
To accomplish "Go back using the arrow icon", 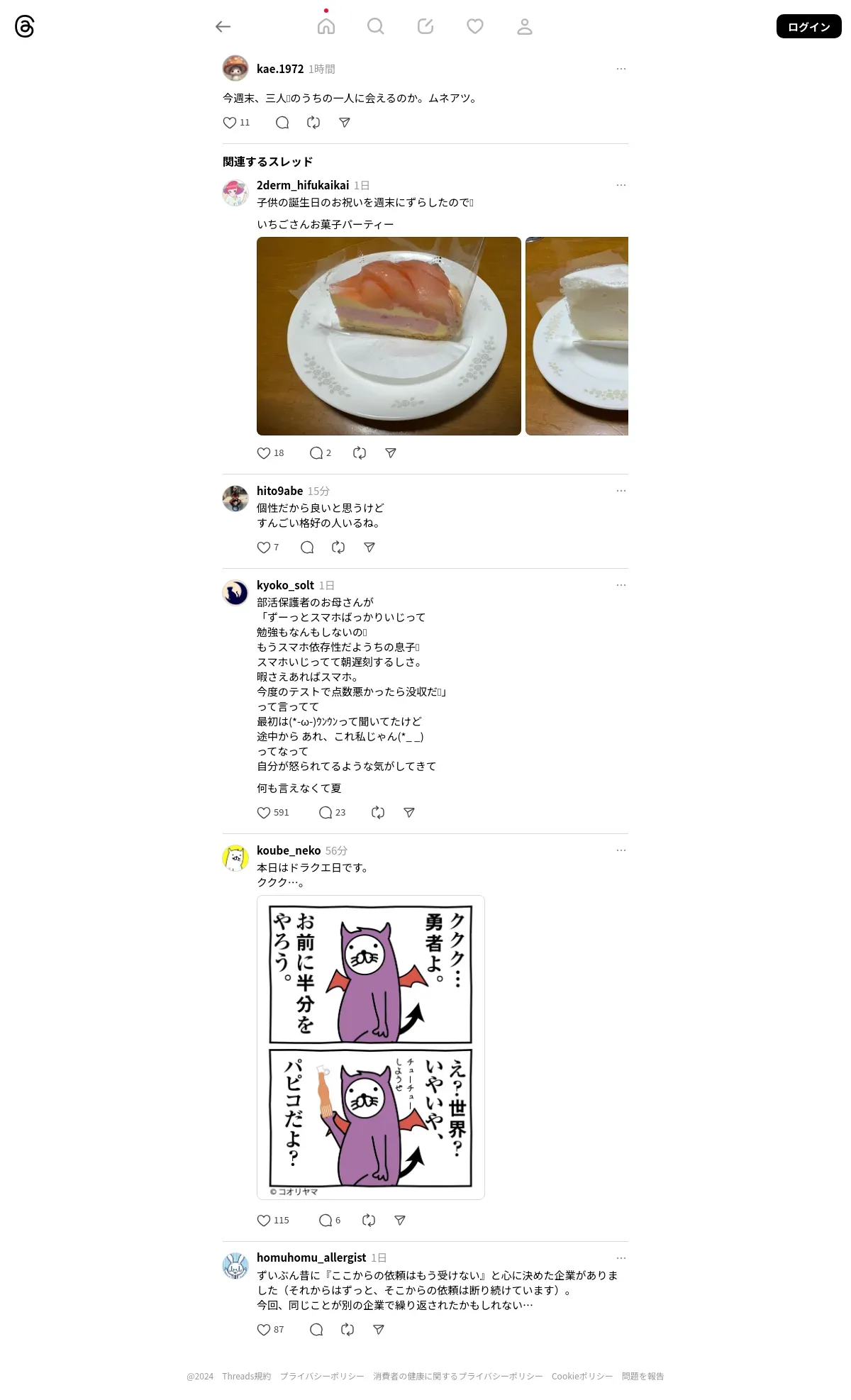I will [223, 27].
